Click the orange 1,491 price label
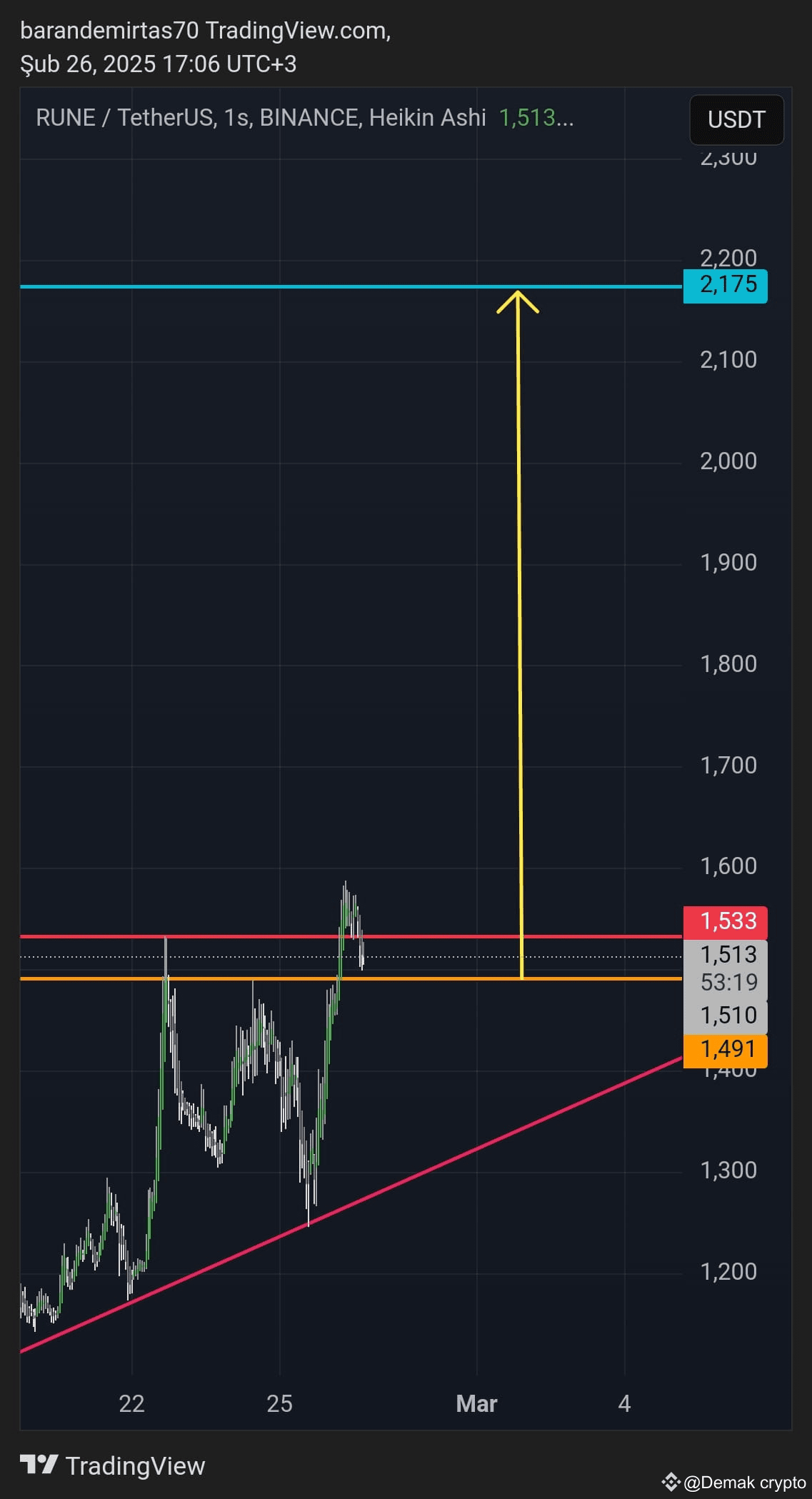 click(x=726, y=1048)
